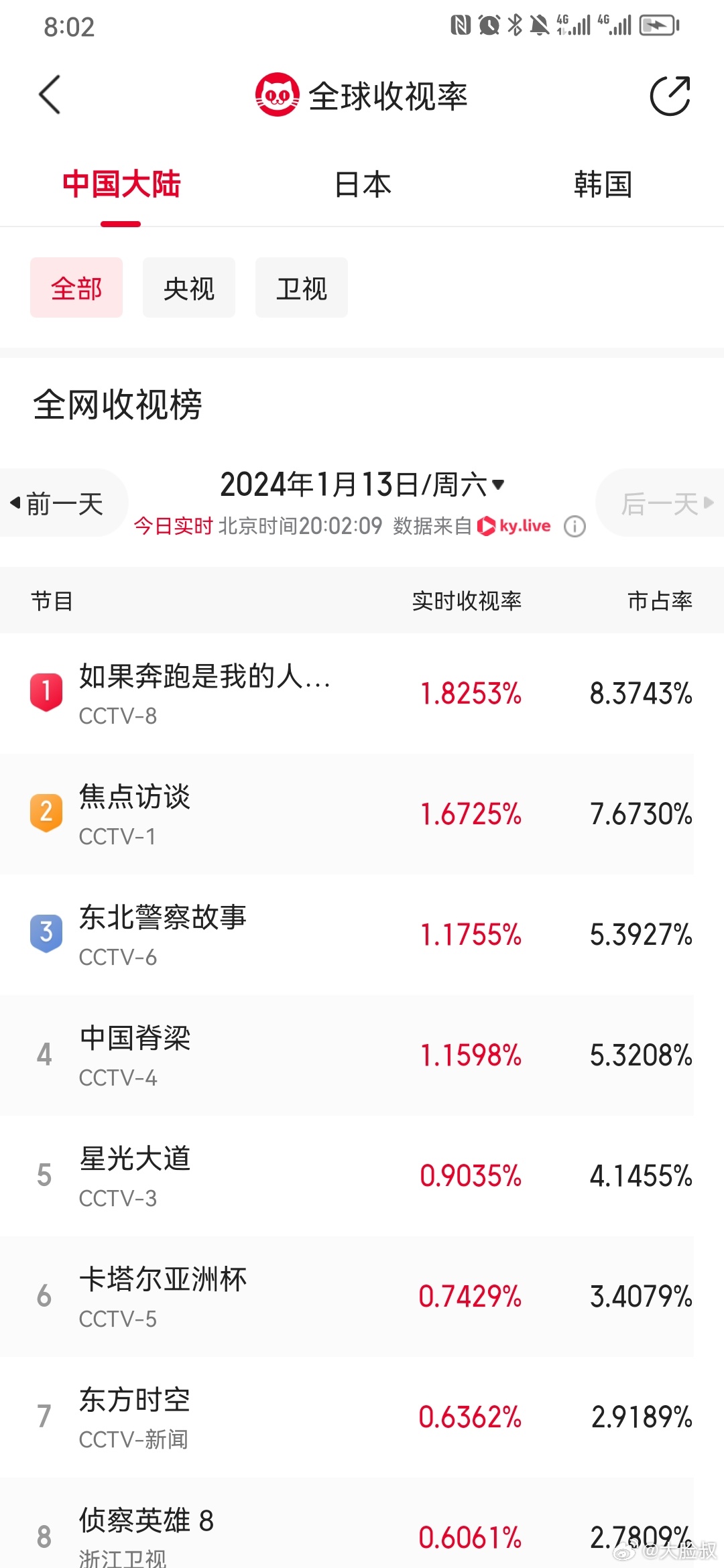Open the date picker for 2024年1月13日
The height and width of the screenshot is (1568, 724).
click(x=362, y=484)
